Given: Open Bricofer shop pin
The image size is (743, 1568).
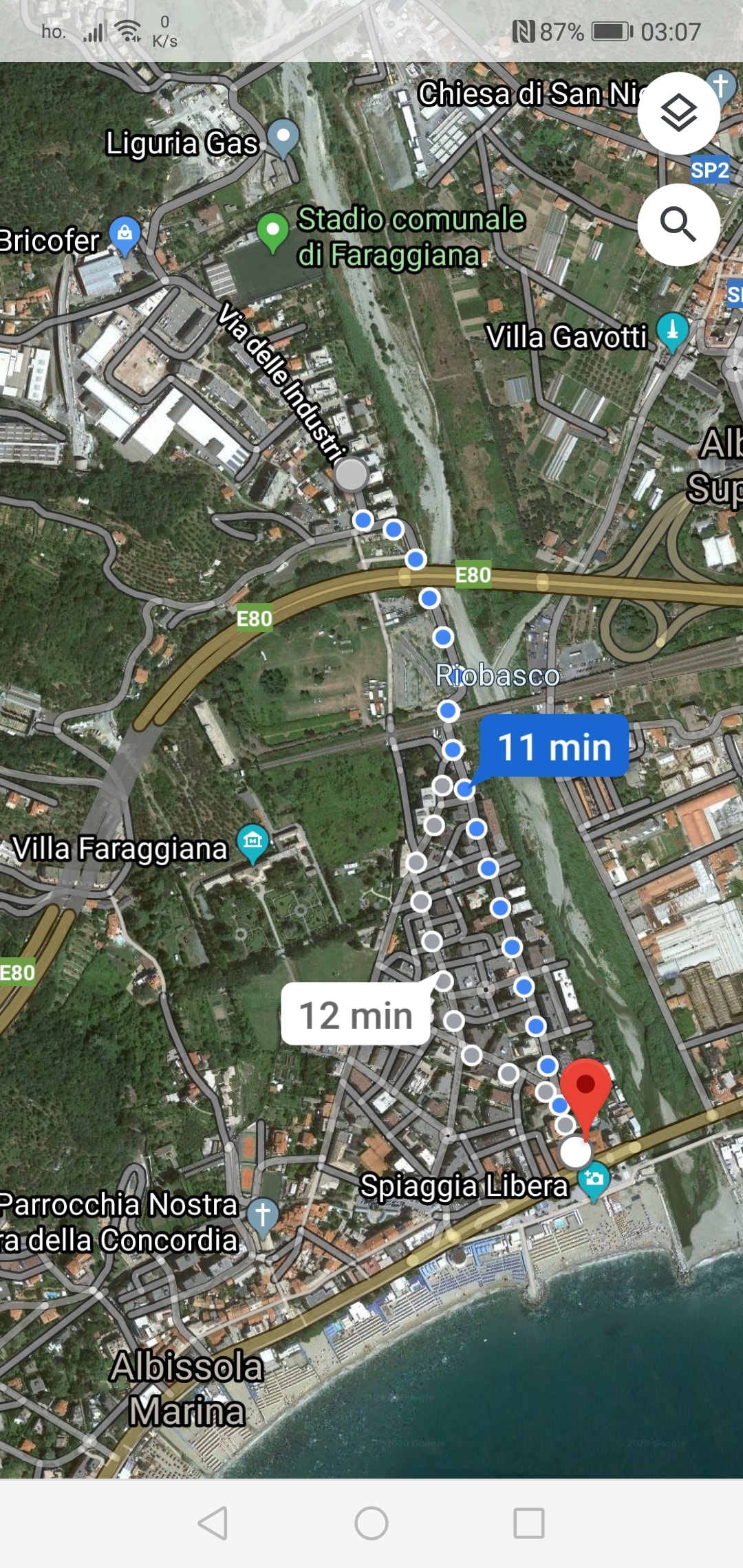Looking at the screenshot, I should 125,235.
